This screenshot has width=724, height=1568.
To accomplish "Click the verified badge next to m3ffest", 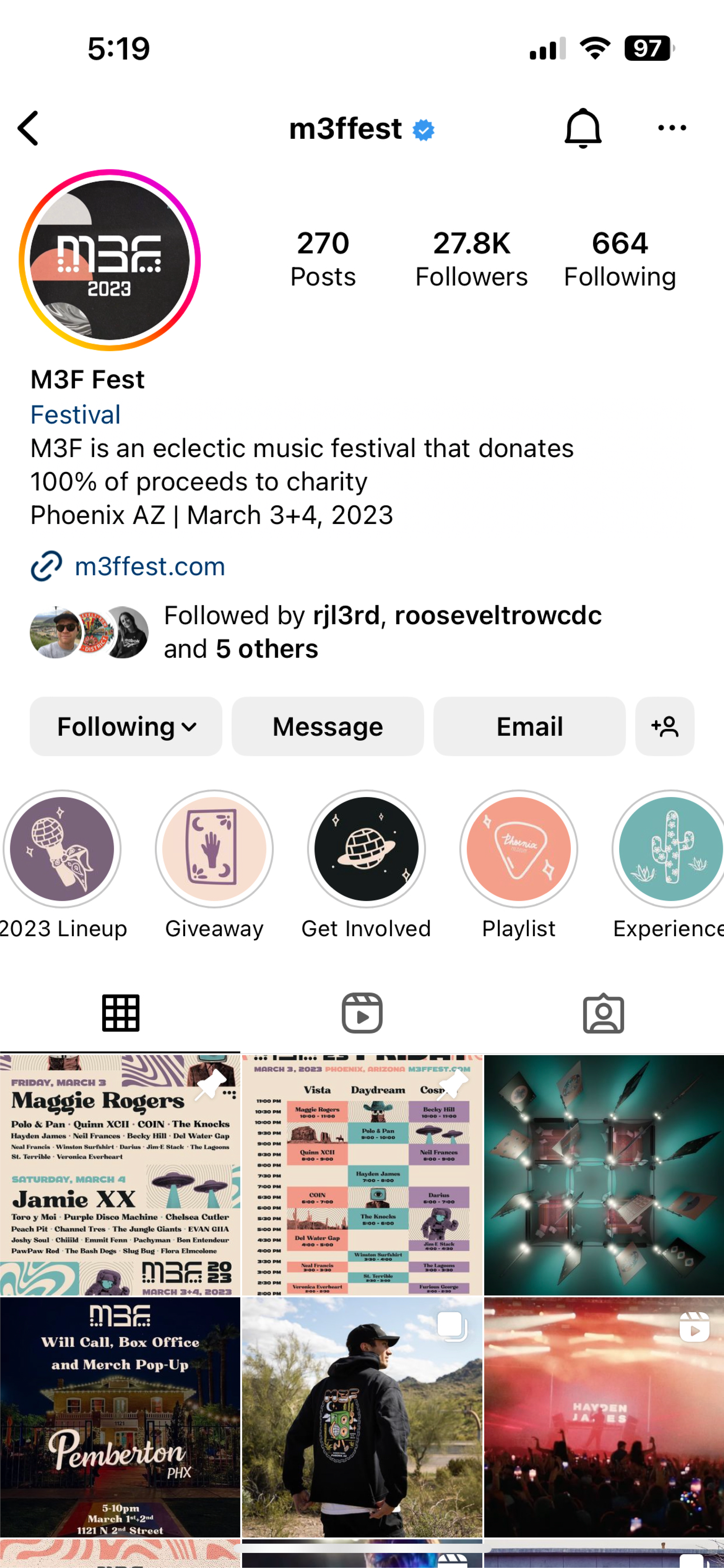I will point(422,128).
